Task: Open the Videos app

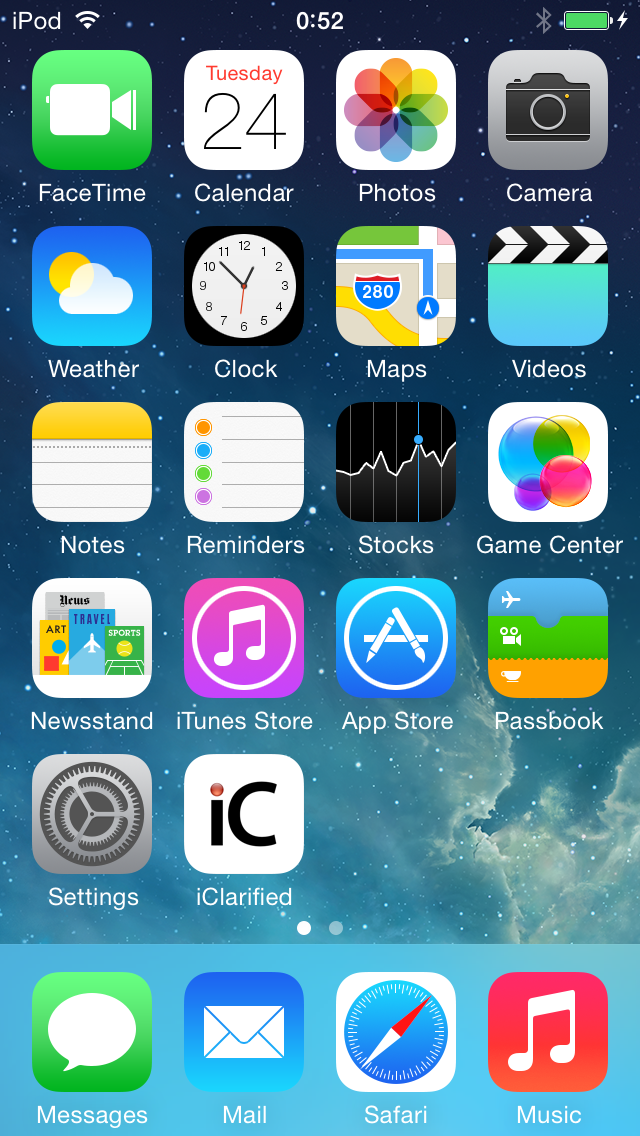Action: click(x=548, y=286)
